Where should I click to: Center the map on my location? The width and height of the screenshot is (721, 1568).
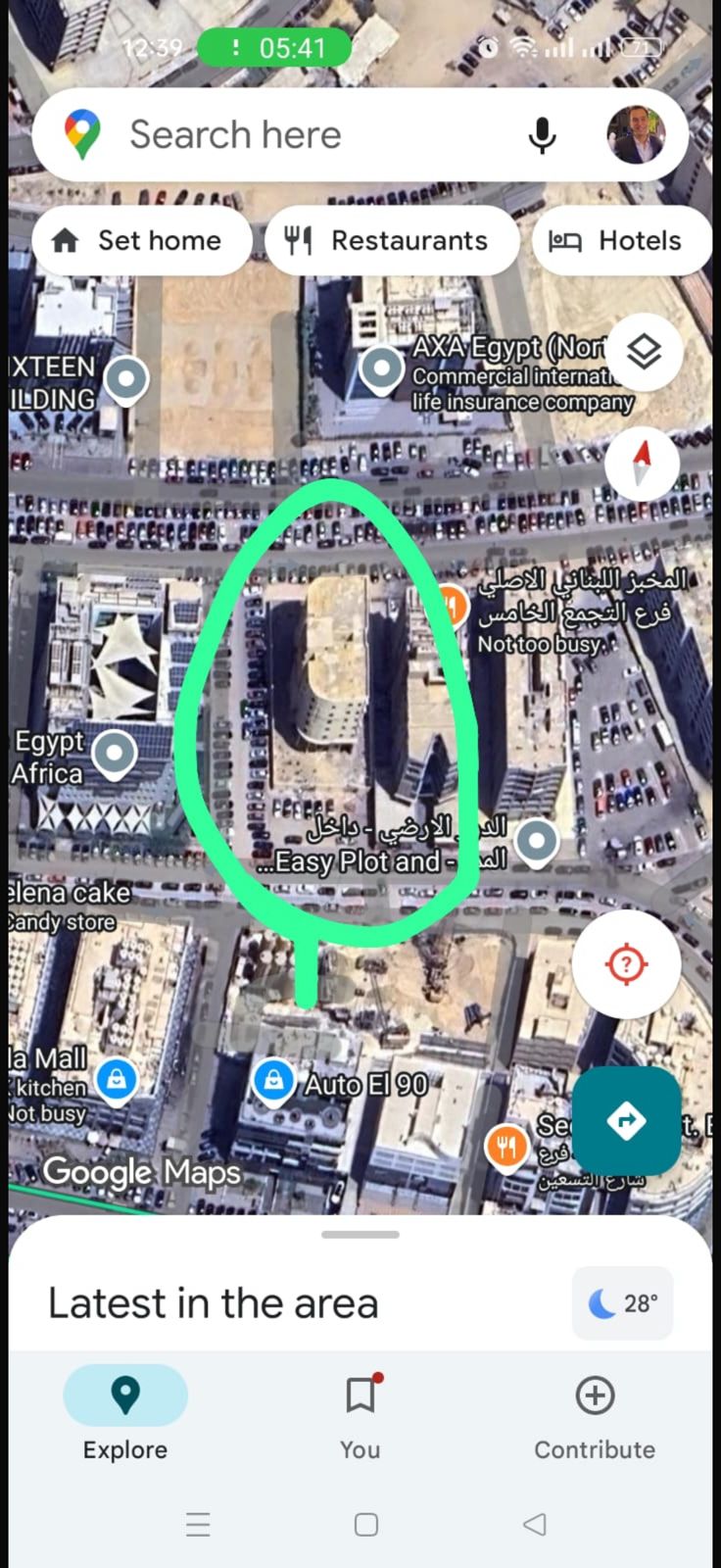tap(626, 964)
